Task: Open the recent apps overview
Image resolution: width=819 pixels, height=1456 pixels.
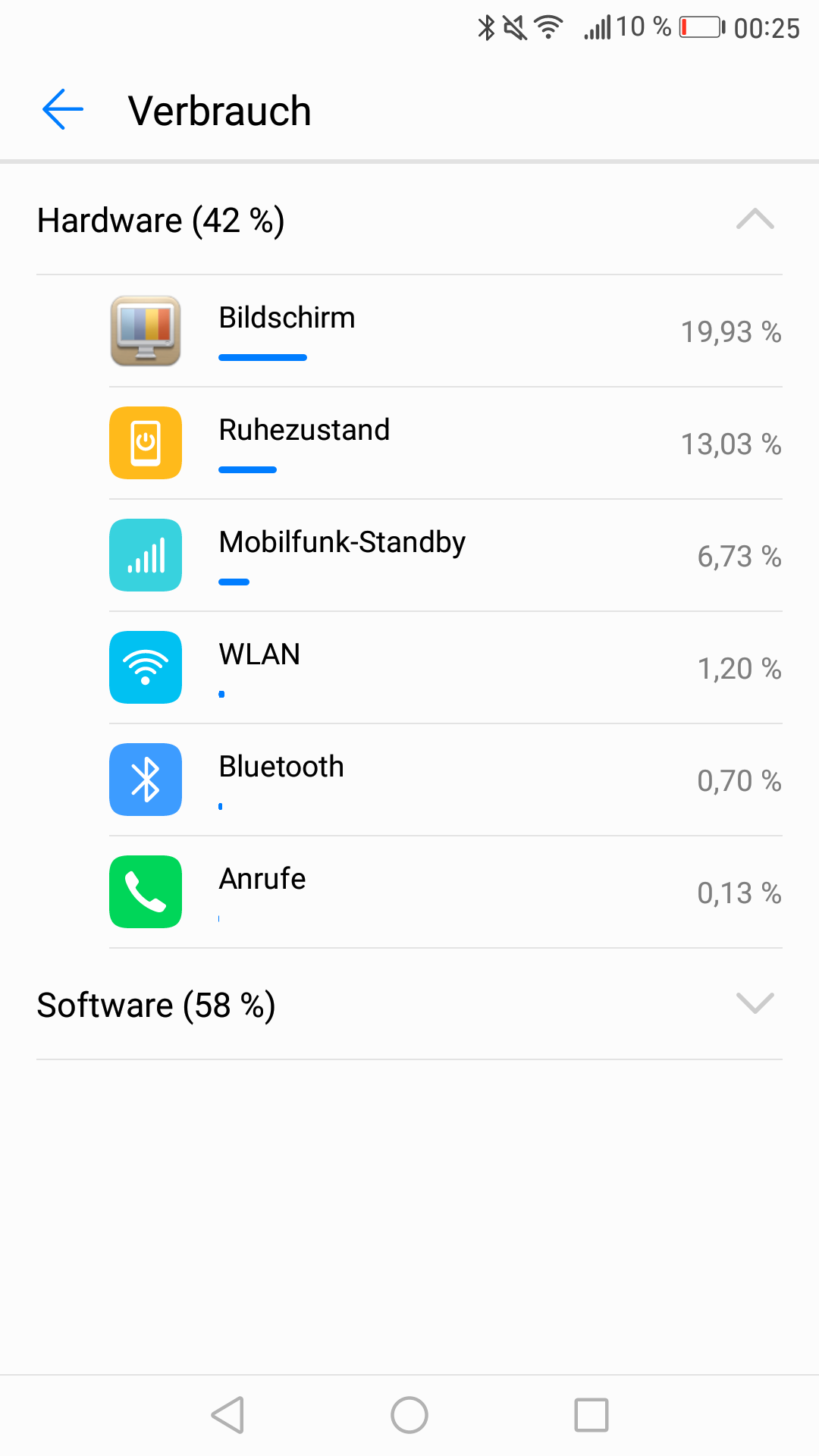Action: coord(591,1415)
